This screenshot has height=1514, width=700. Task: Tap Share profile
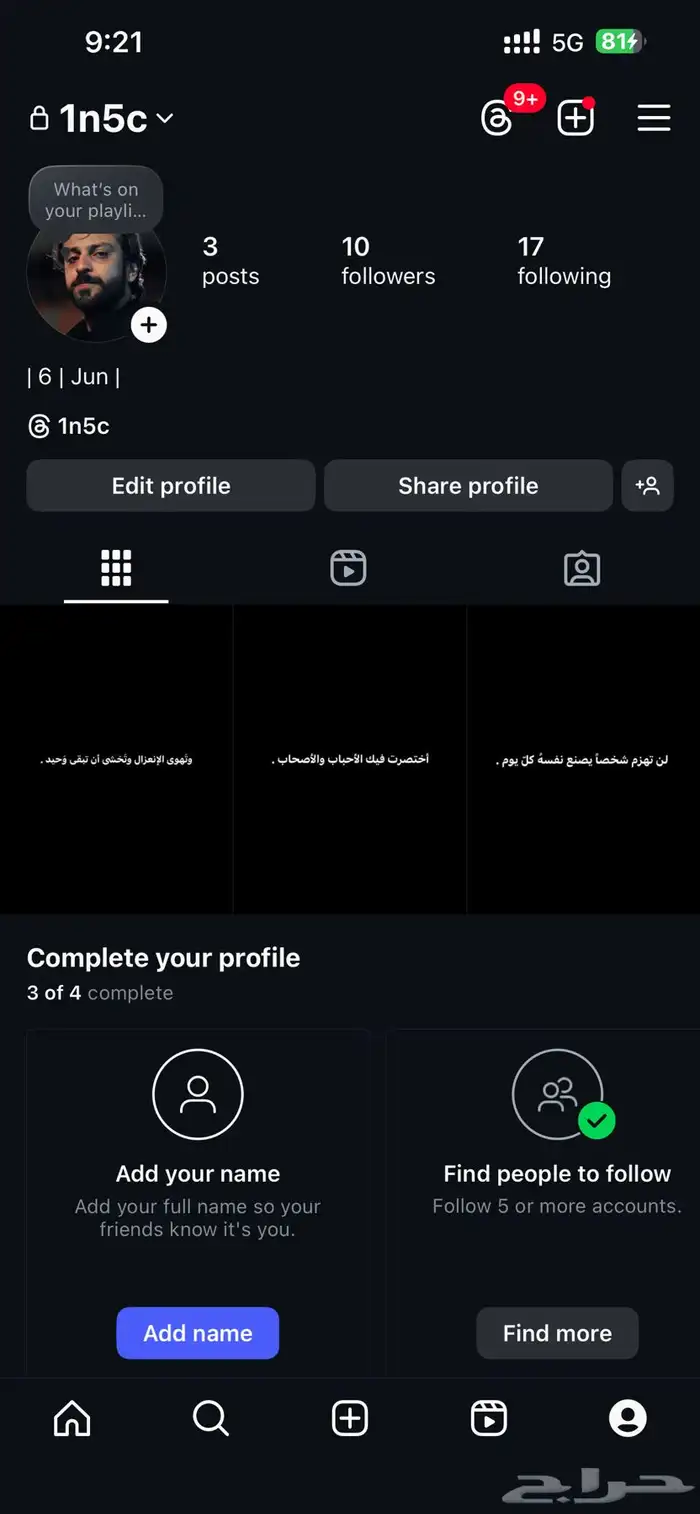[468, 486]
